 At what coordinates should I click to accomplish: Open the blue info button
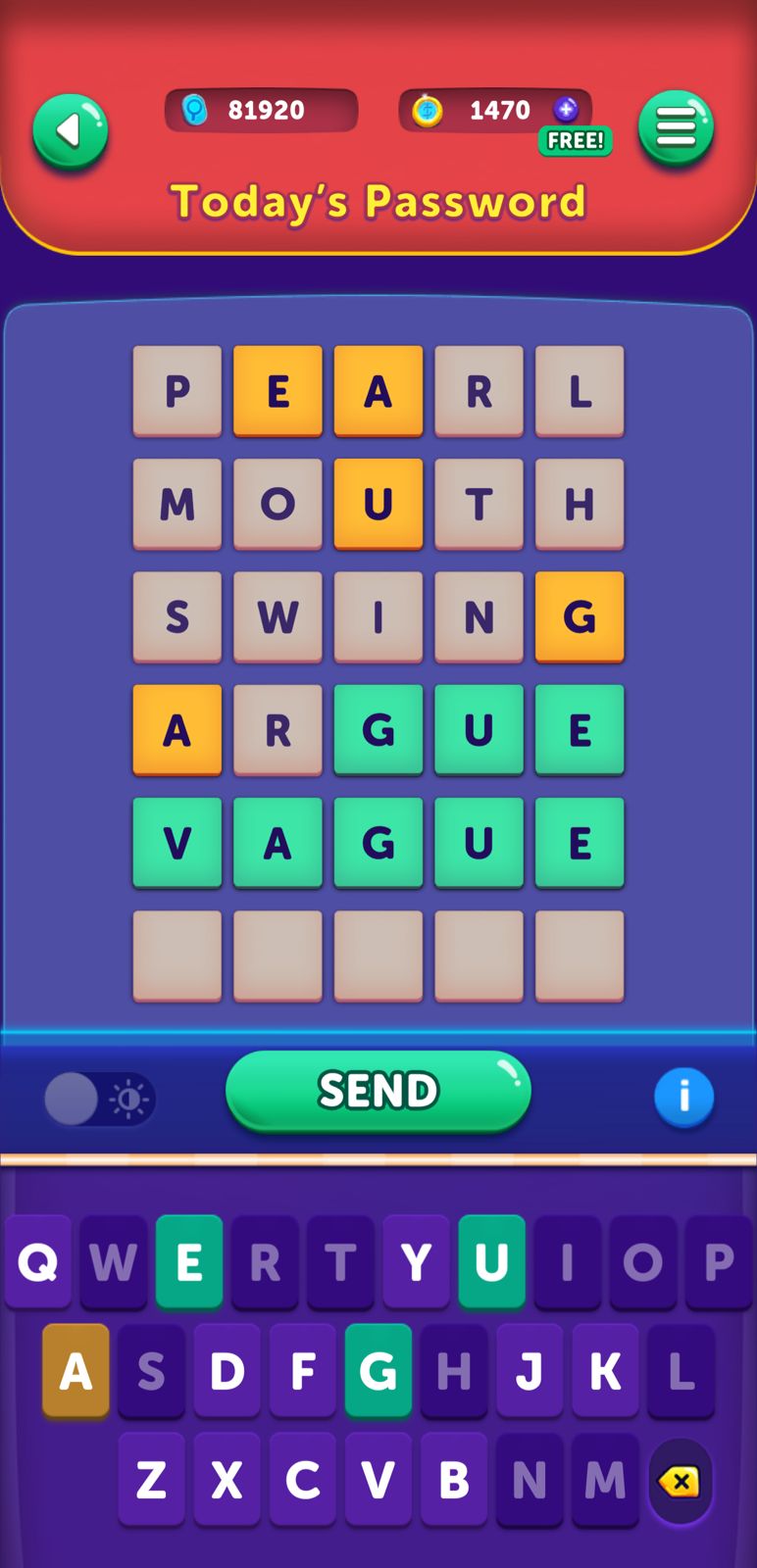click(x=683, y=1097)
